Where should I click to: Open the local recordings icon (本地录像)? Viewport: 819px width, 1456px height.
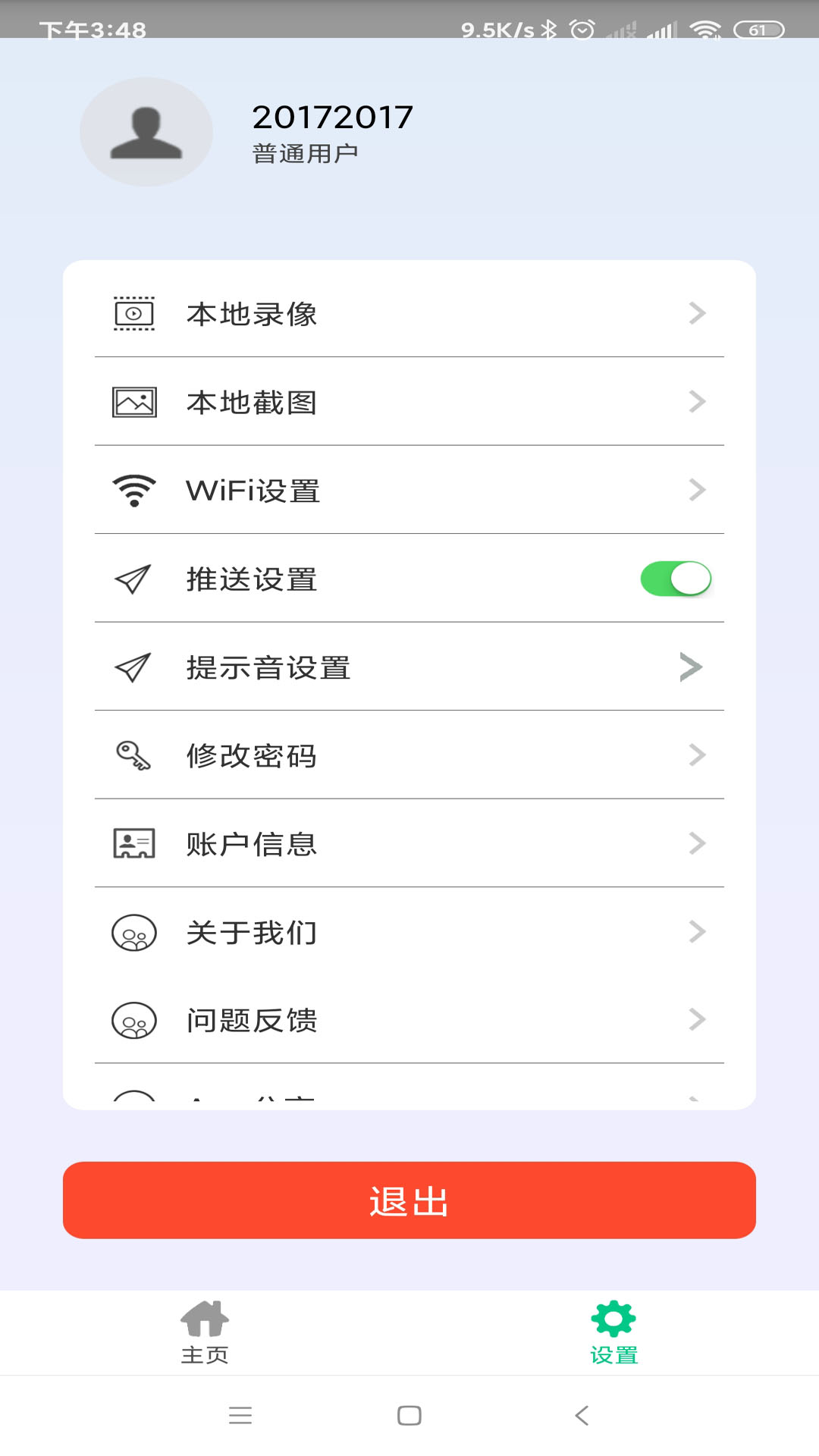[133, 313]
